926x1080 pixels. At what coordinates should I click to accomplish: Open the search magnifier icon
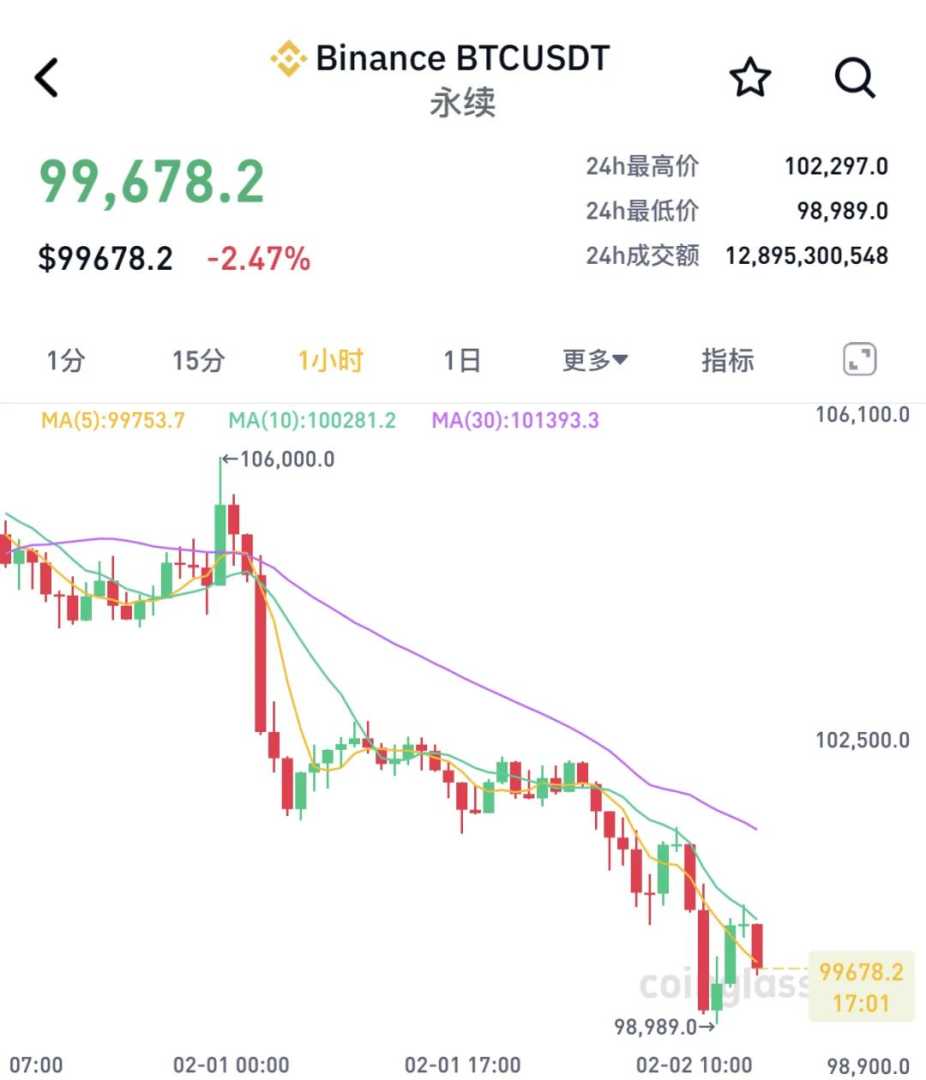coord(855,77)
